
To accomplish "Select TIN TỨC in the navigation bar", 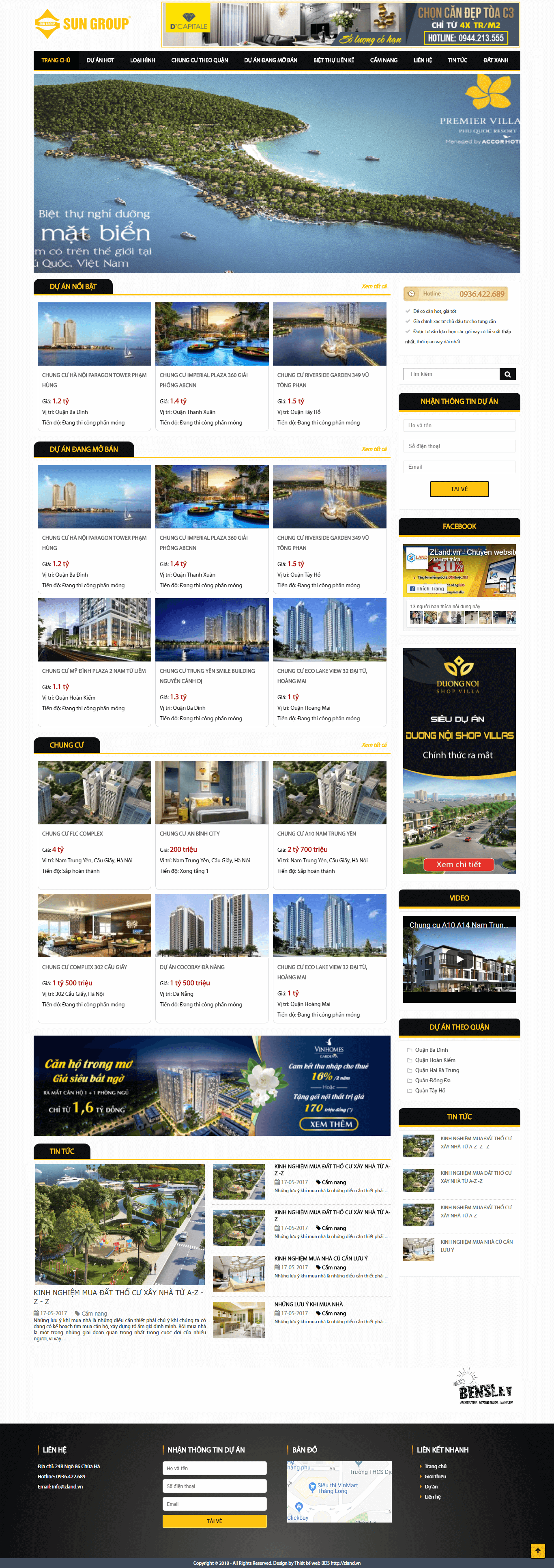I will point(457,60).
